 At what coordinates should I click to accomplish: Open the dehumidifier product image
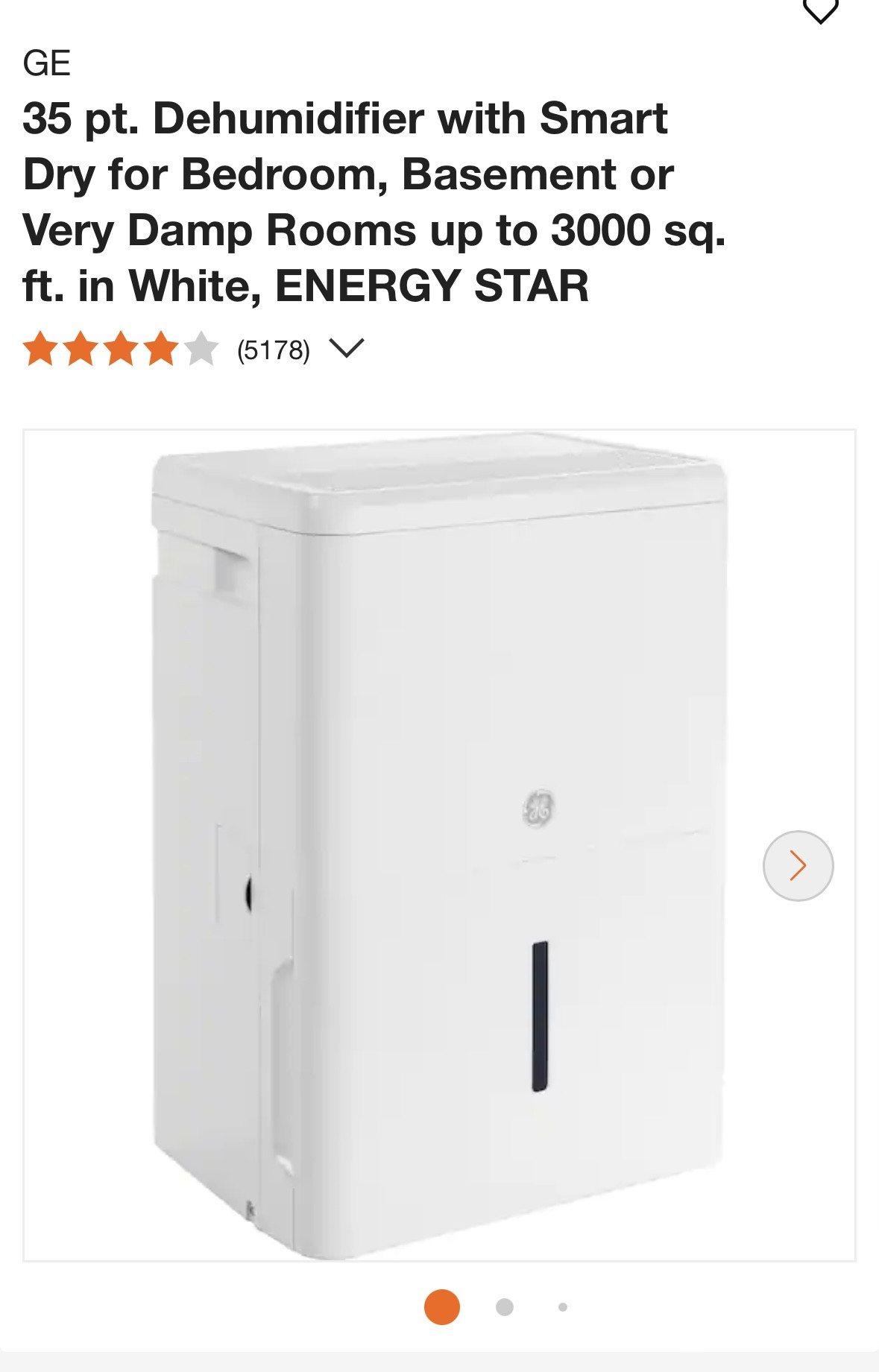coord(438,845)
